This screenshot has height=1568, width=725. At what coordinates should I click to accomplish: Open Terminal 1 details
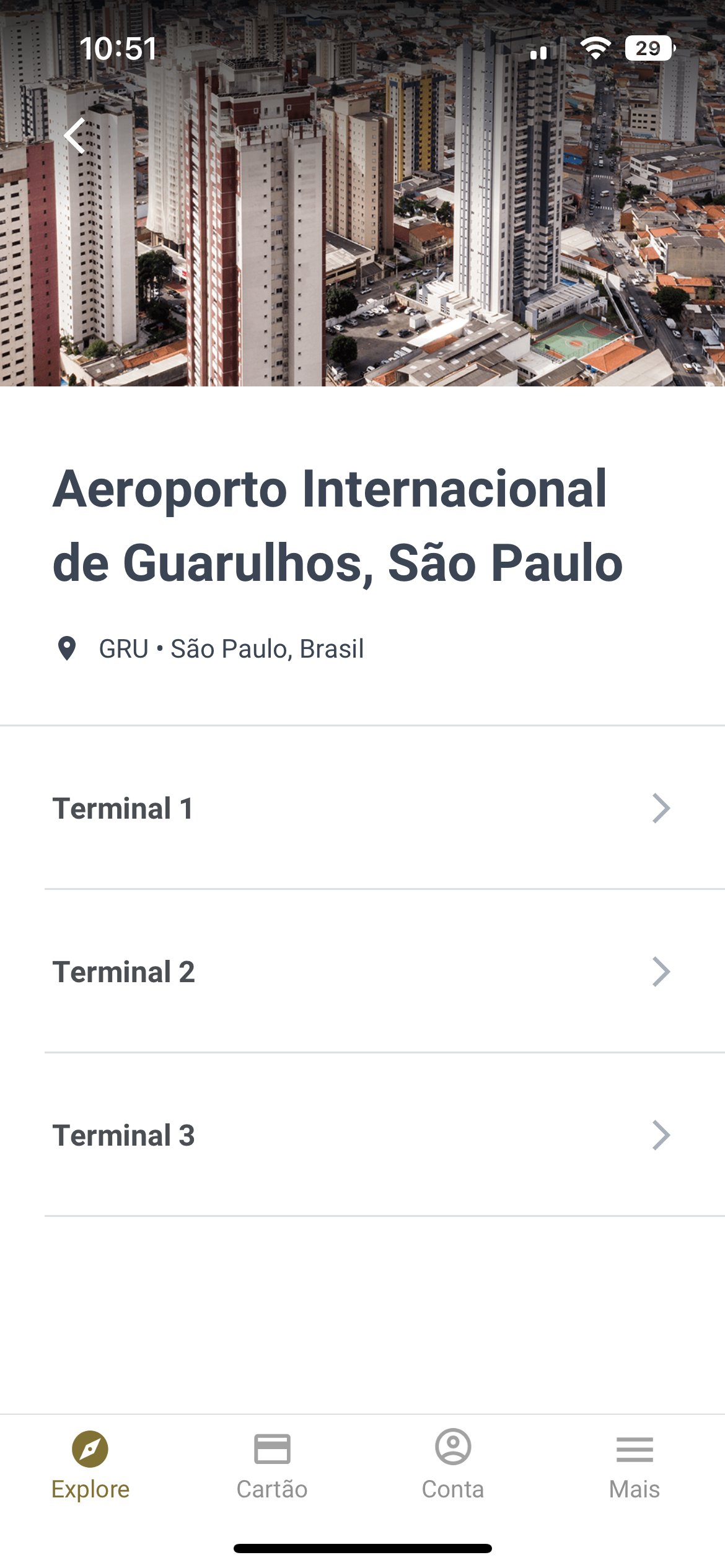click(x=362, y=808)
